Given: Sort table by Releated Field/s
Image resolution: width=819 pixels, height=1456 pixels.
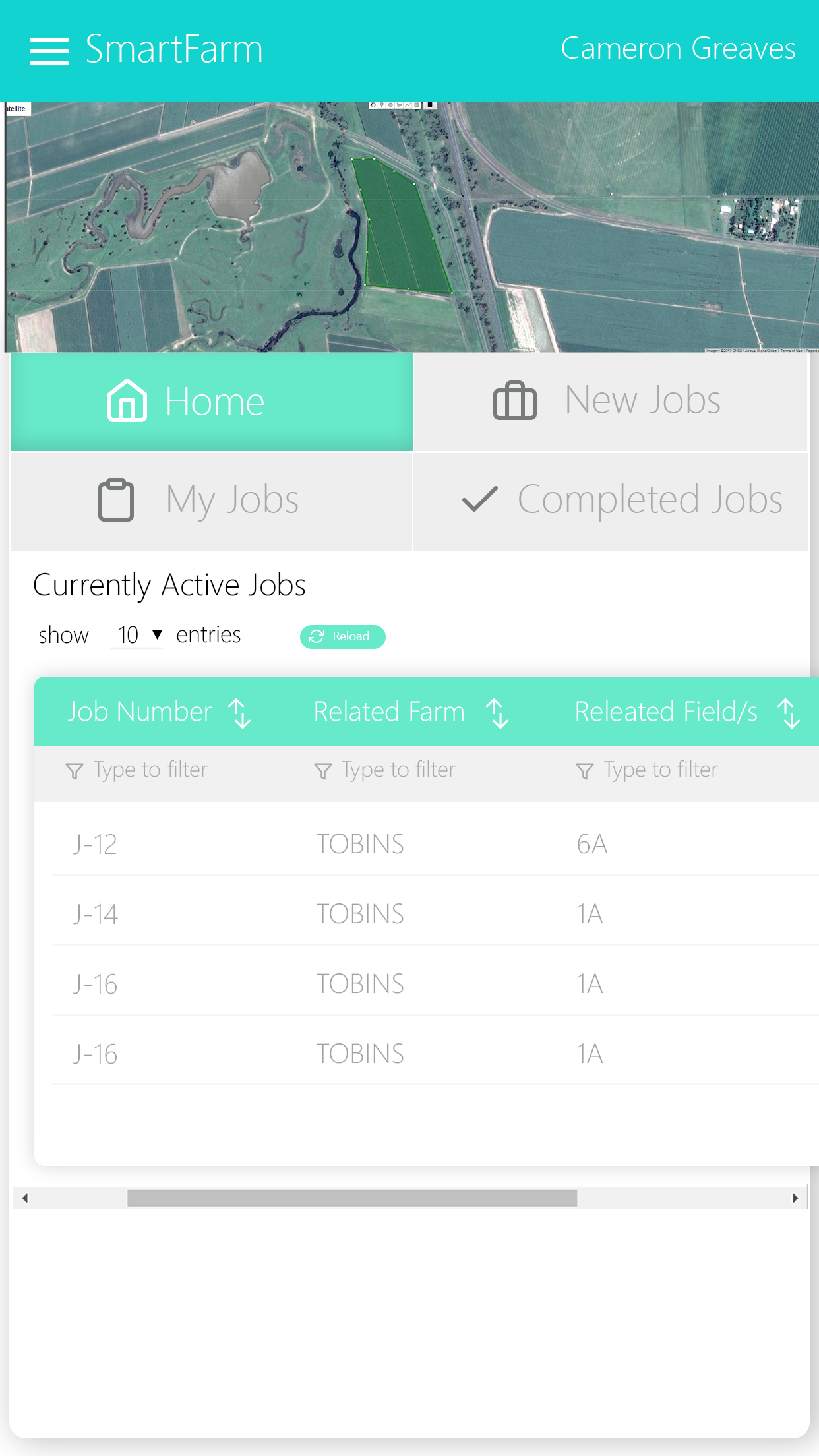Looking at the screenshot, I should click(788, 713).
